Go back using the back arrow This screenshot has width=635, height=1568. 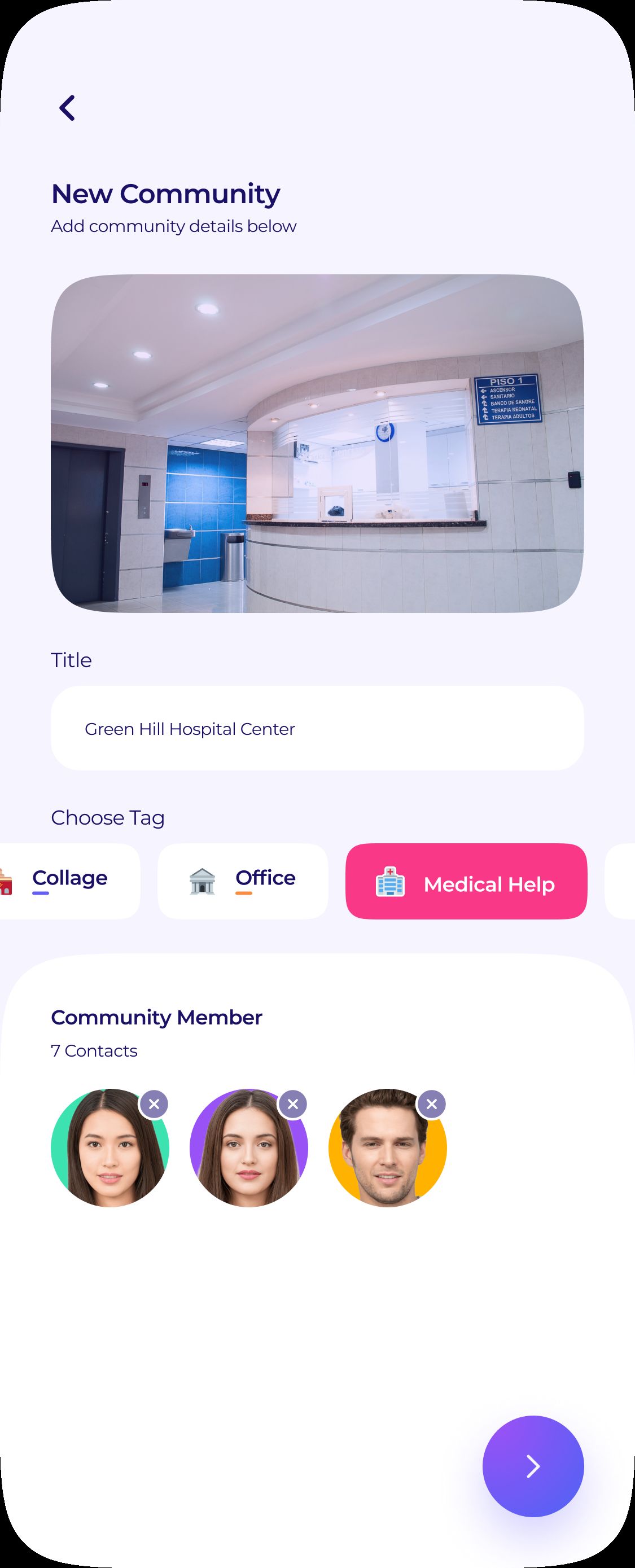click(67, 108)
